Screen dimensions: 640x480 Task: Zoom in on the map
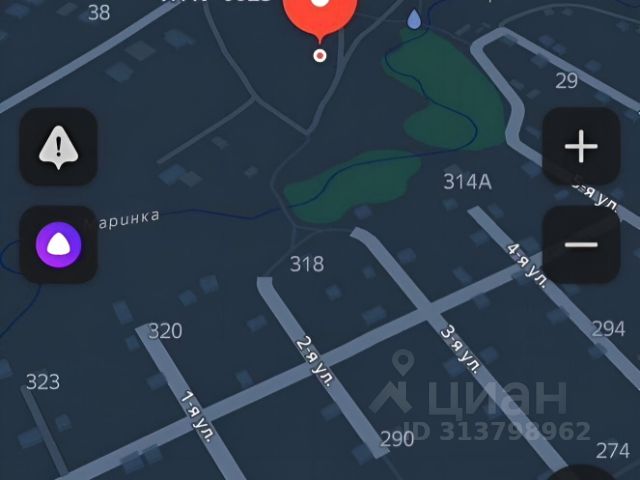point(580,147)
